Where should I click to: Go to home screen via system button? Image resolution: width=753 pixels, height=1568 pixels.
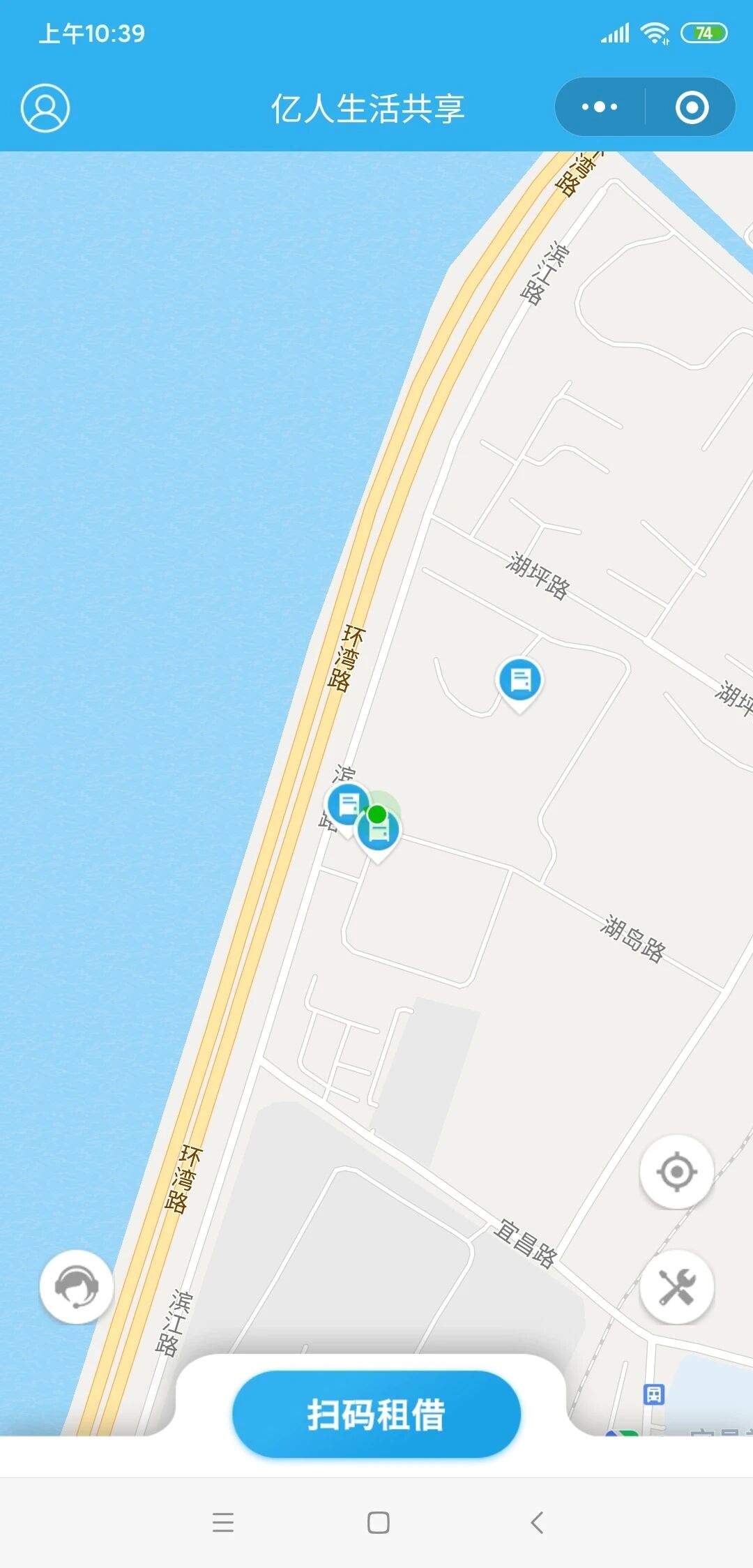point(378,1522)
